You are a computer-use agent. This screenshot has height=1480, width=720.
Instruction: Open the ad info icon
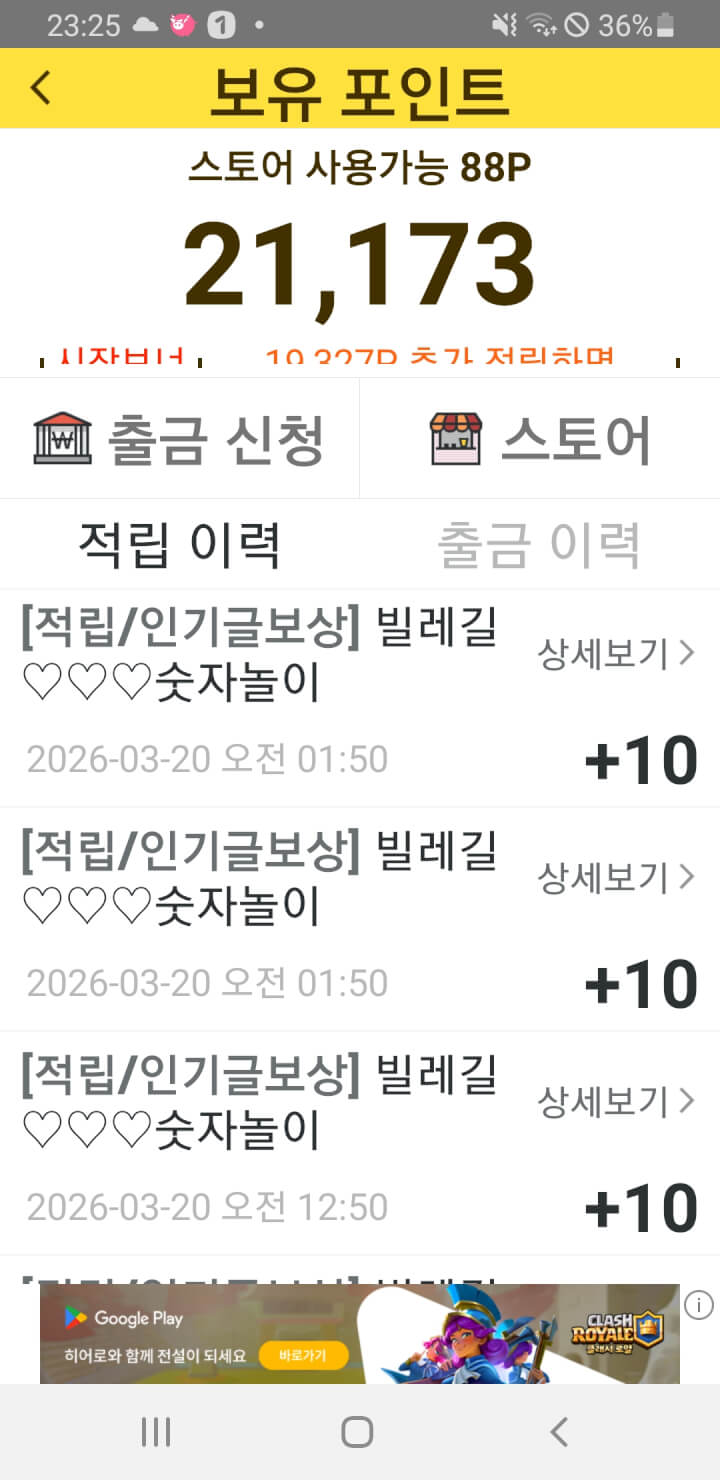tap(698, 1305)
